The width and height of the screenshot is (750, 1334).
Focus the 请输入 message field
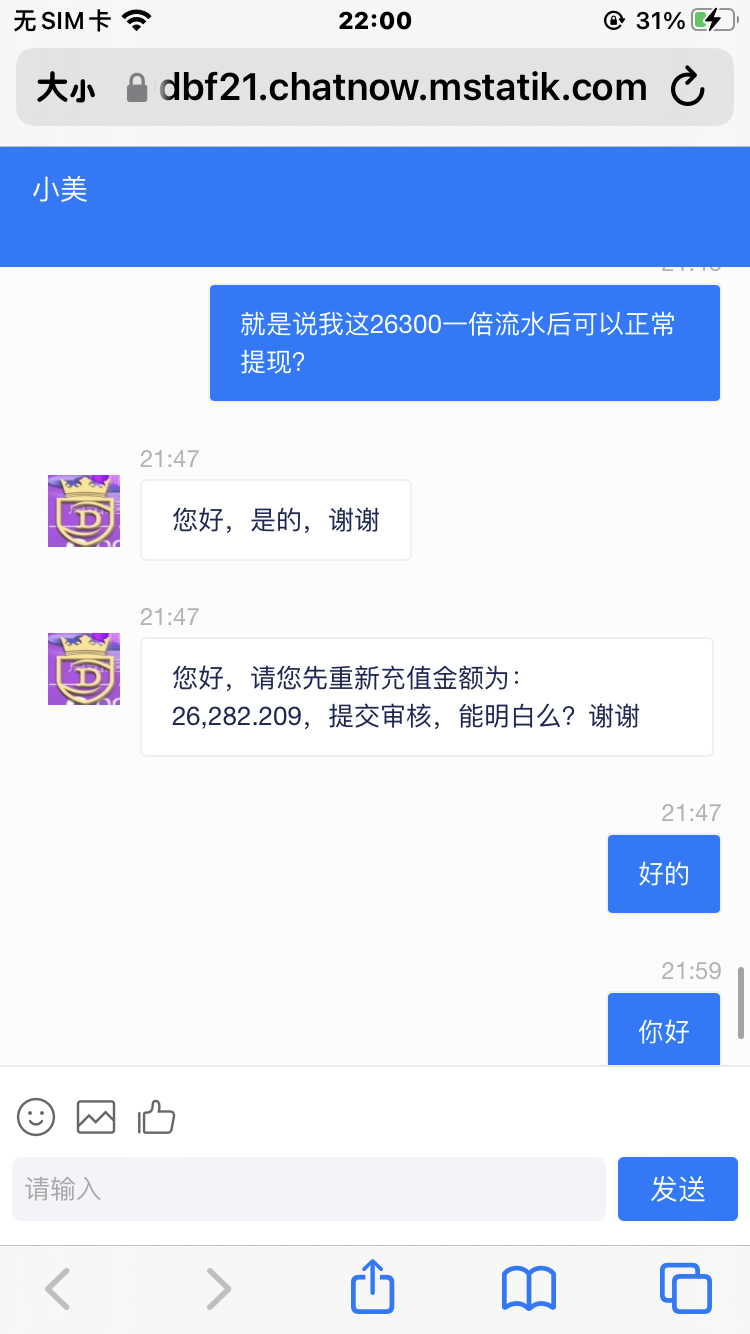(309, 1189)
